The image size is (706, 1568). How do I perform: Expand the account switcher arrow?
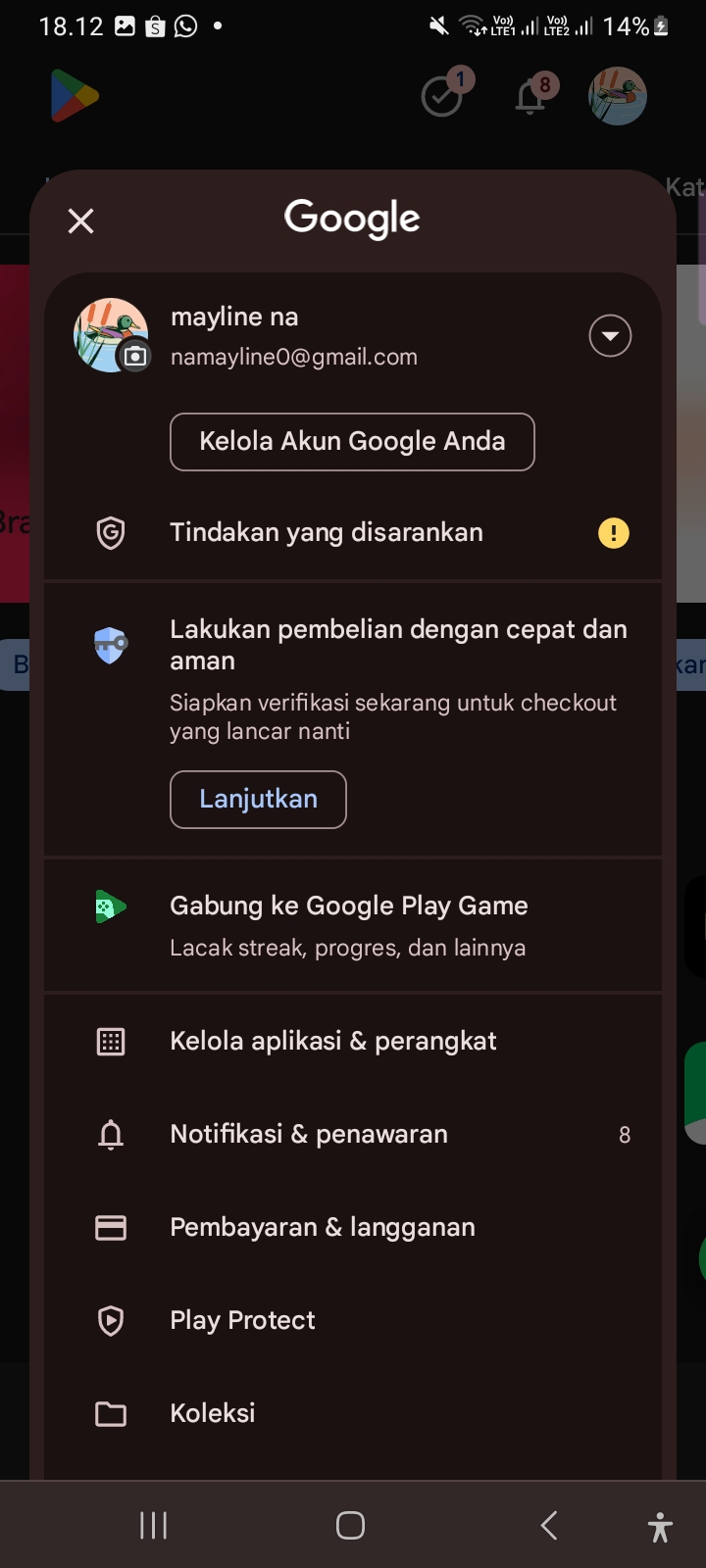pos(610,336)
